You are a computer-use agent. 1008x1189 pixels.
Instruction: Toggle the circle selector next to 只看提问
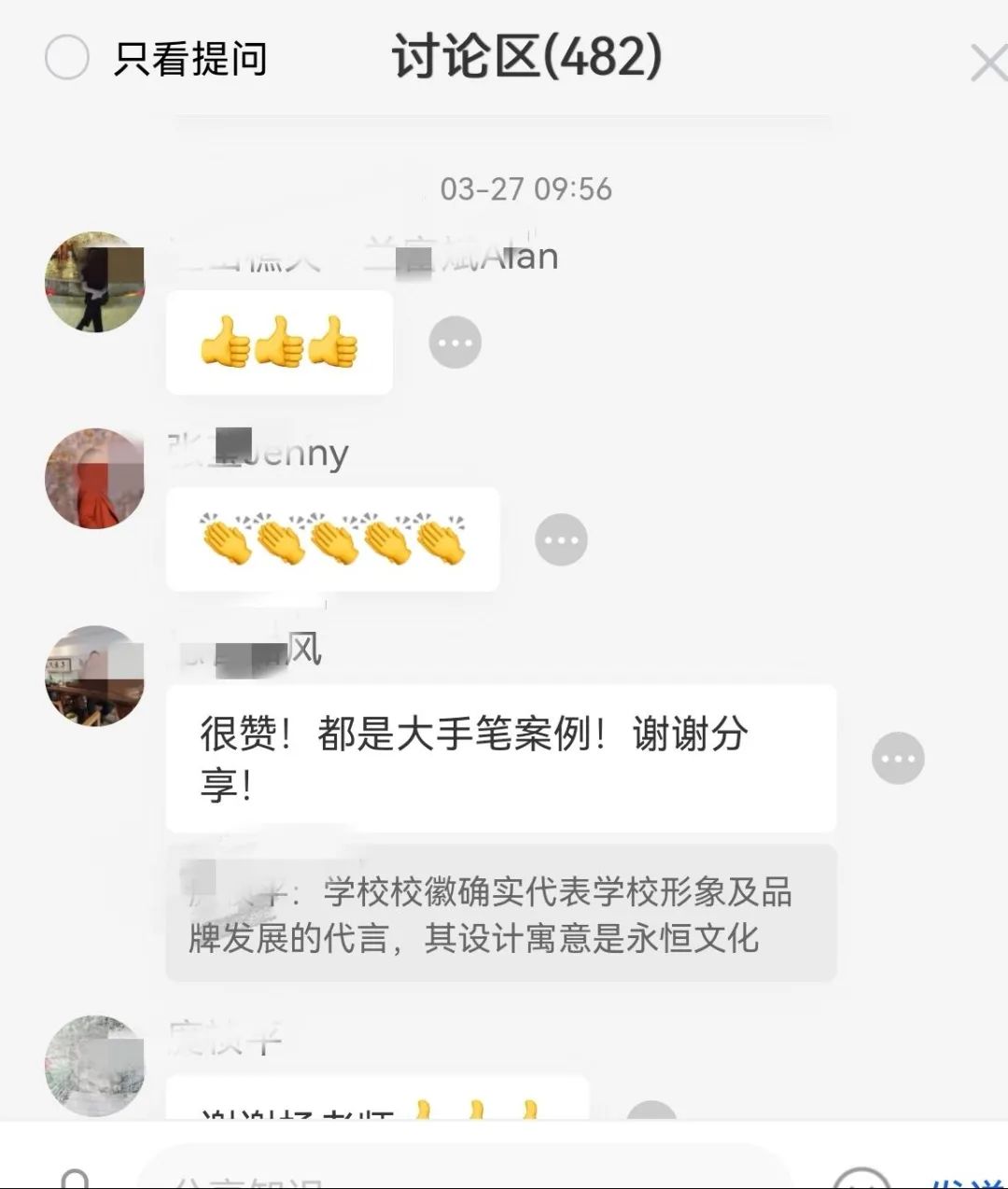point(65,58)
